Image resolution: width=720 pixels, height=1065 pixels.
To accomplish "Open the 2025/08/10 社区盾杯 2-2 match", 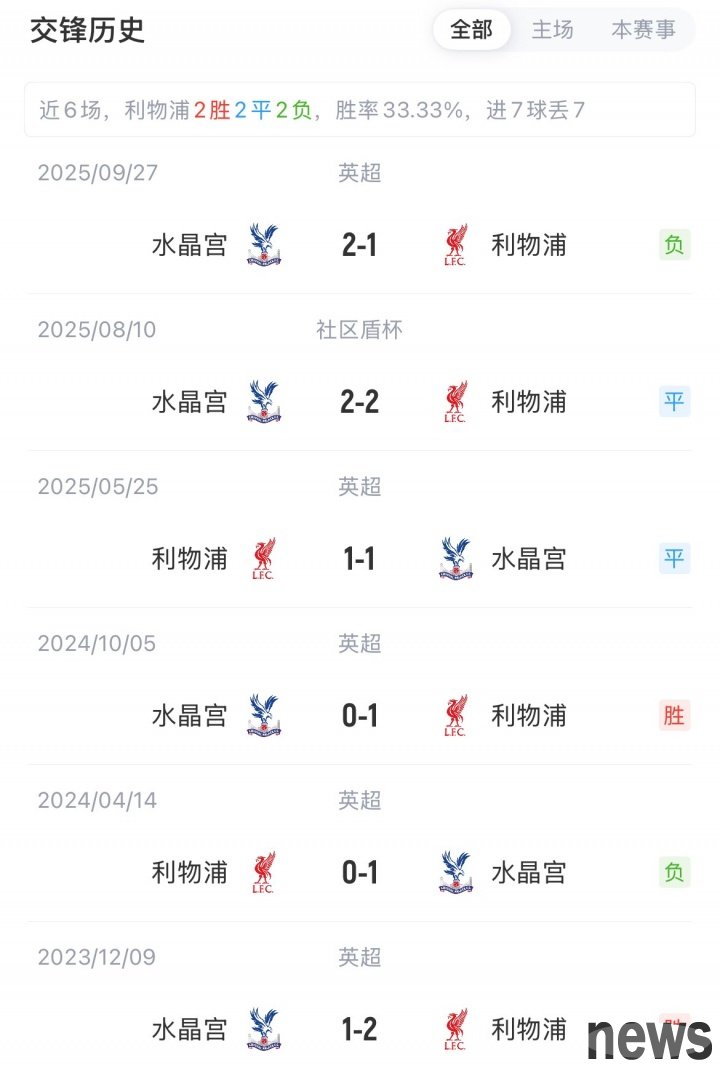I will coord(359,401).
